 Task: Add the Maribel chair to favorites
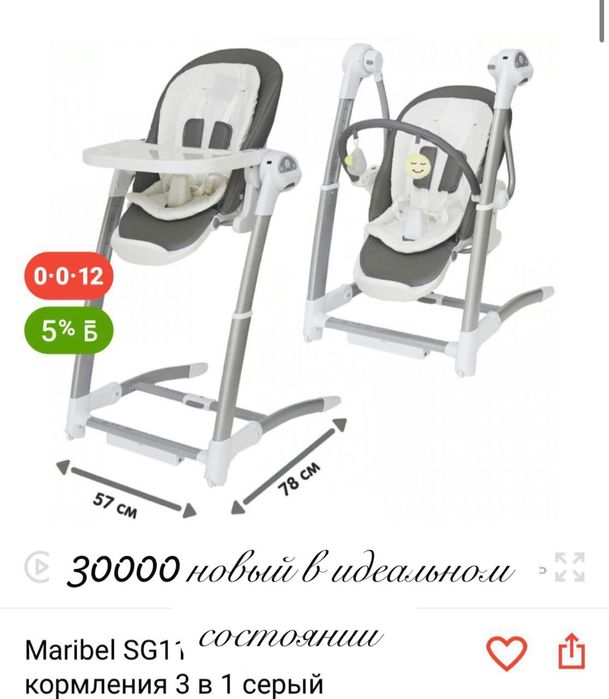pyautogui.click(x=506, y=653)
